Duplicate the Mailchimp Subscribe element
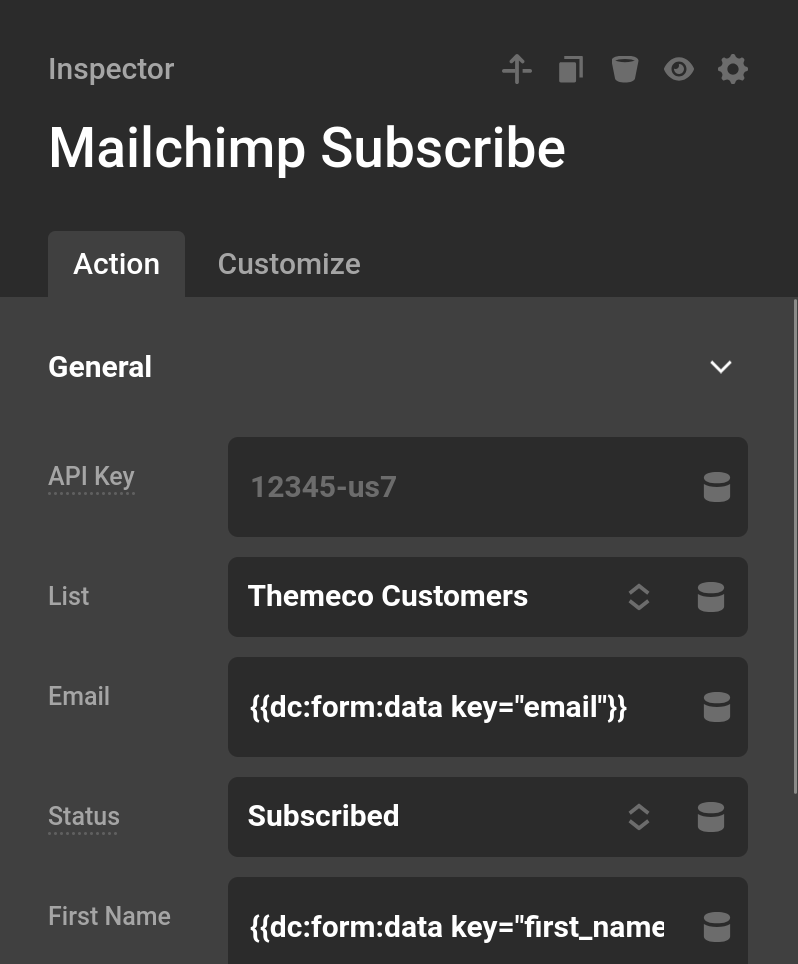 pyautogui.click(x=571, y=69)
